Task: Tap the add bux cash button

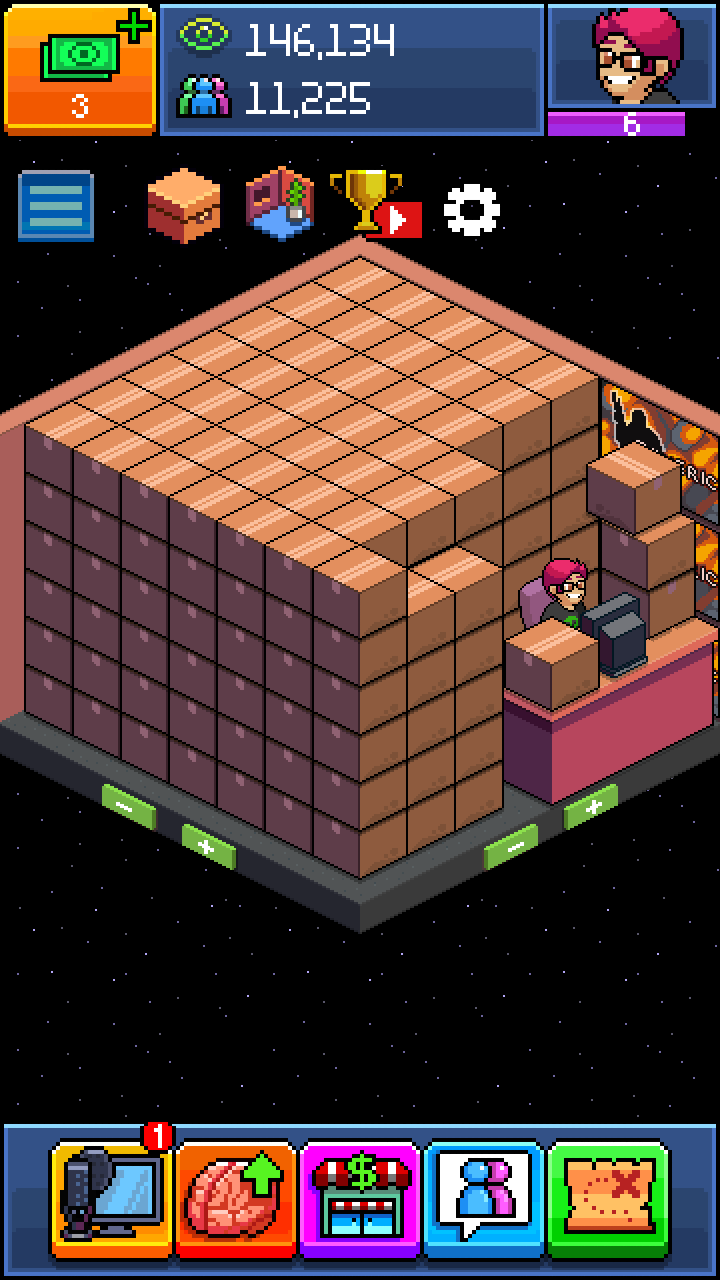Action: [x=80, y=68]
